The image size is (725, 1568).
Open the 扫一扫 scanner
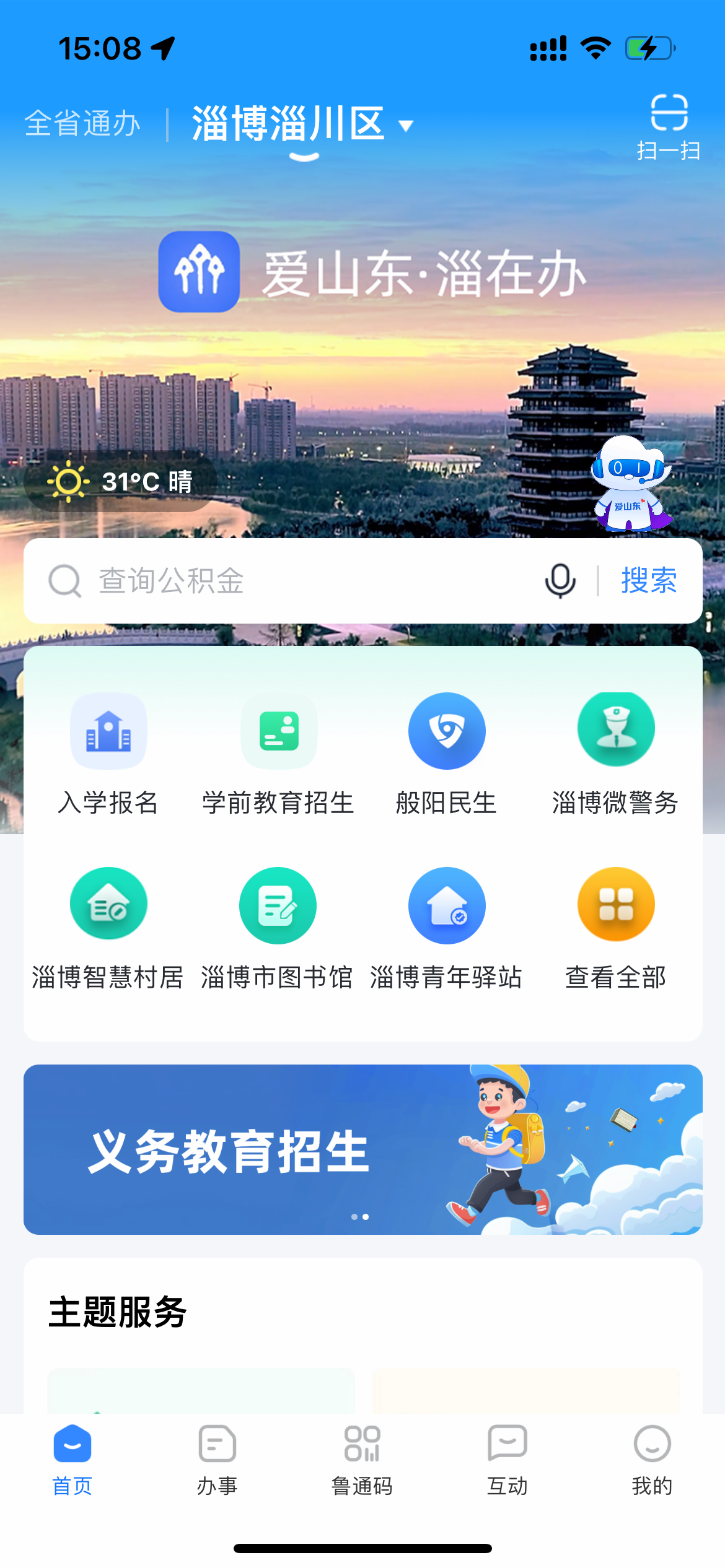click(x=669, y=126)
